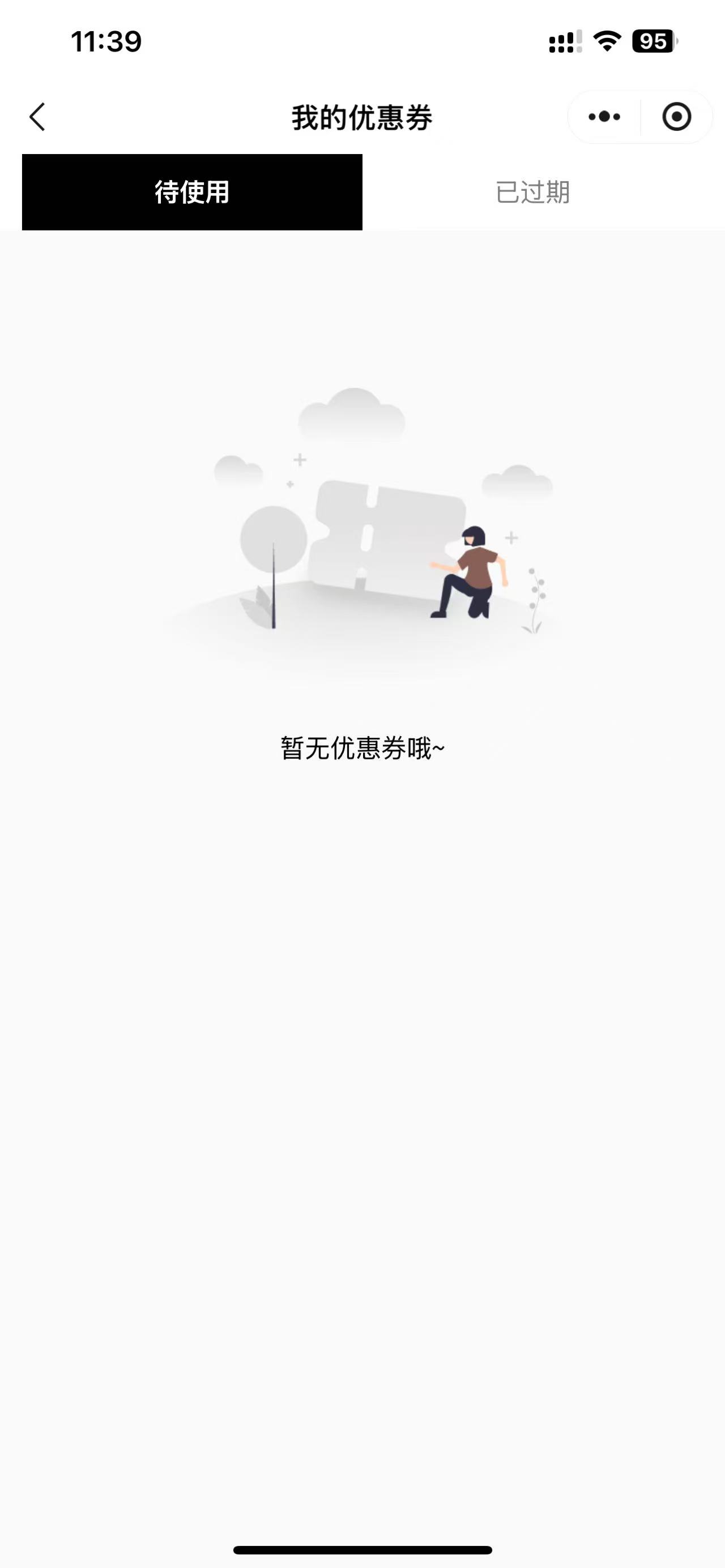Open the mini program more options menu

coord(604,117)
